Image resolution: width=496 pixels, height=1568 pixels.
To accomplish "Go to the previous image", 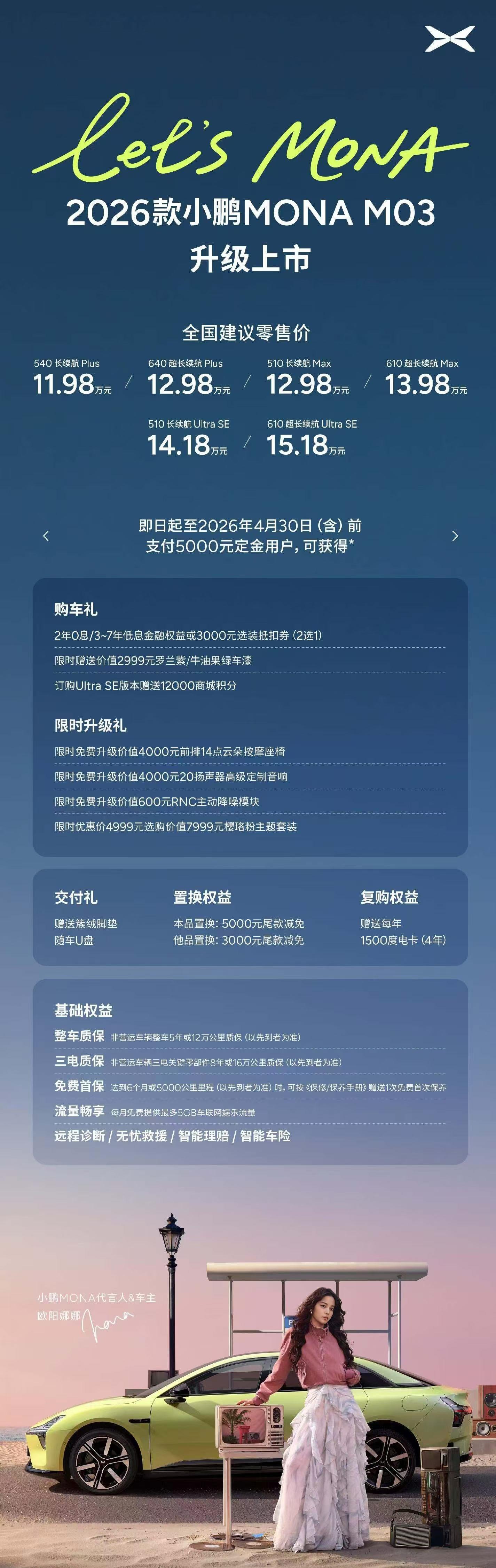I will [x=46, y=536].
